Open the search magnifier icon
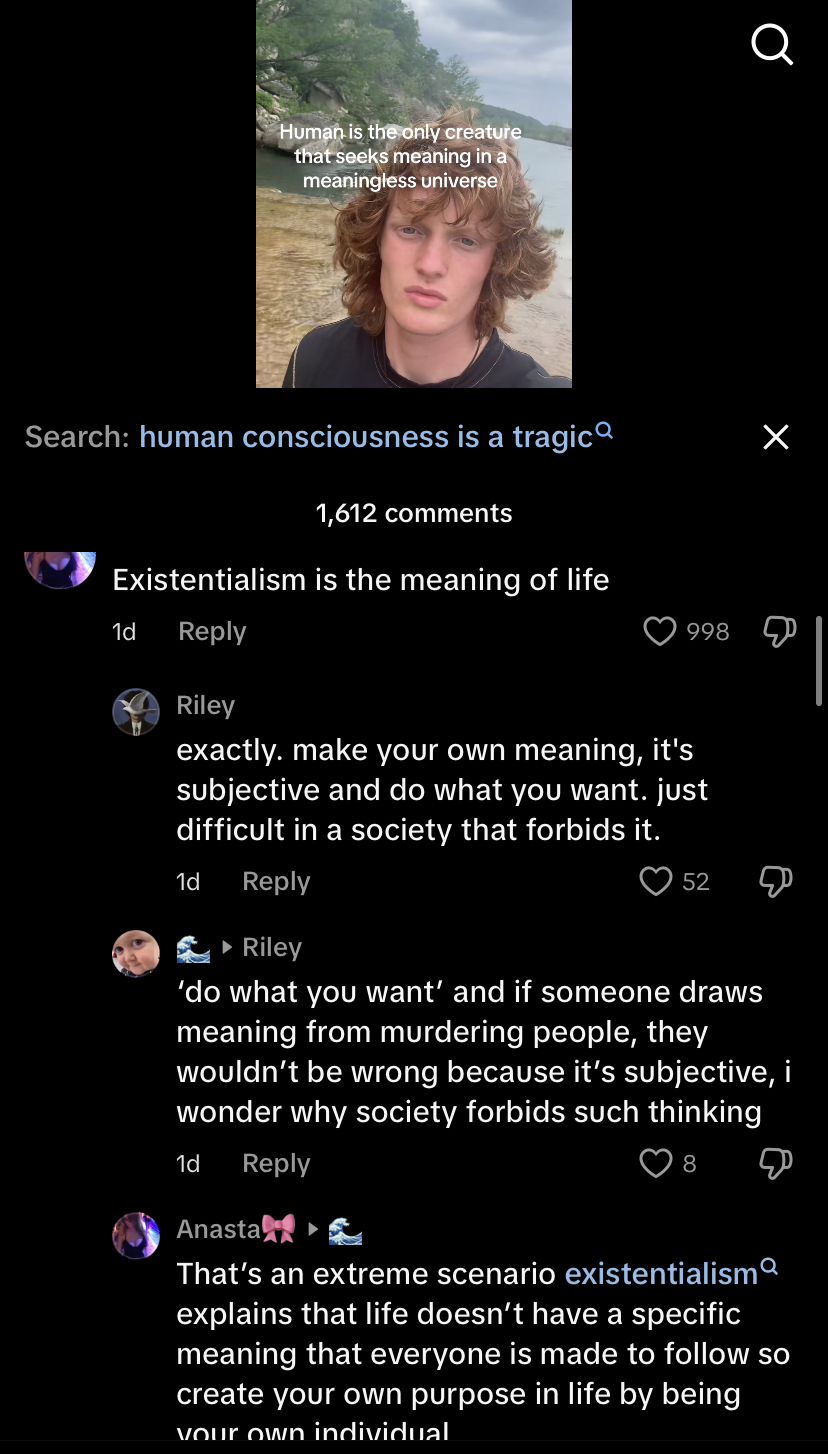The width and height of the screenshot is (828, 1454). (x=772, y=45)
